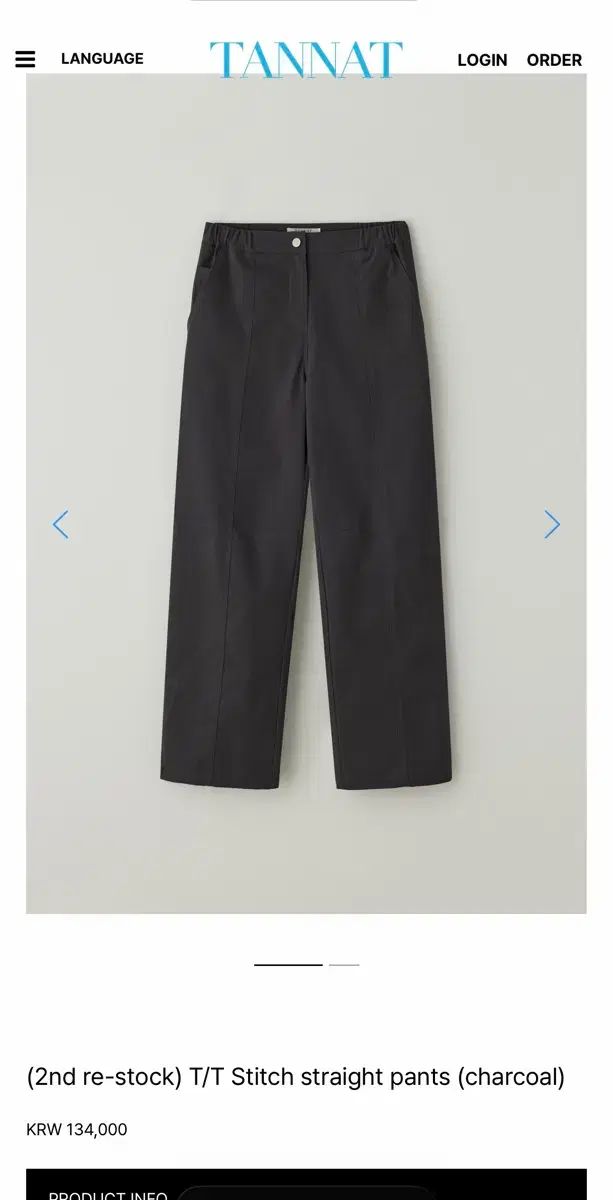
Task: Open the hamburger menu
Action: (x=25, y=59)
